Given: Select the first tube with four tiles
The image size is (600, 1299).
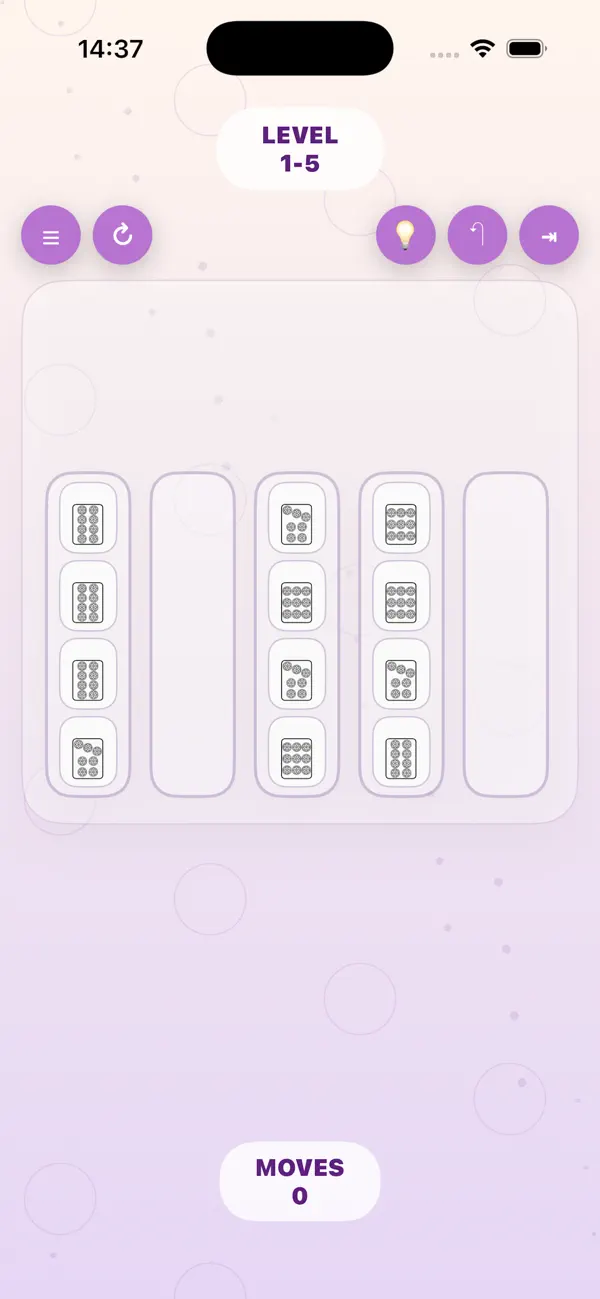Looking at the screenshot, I should click(x=88, y=635).
